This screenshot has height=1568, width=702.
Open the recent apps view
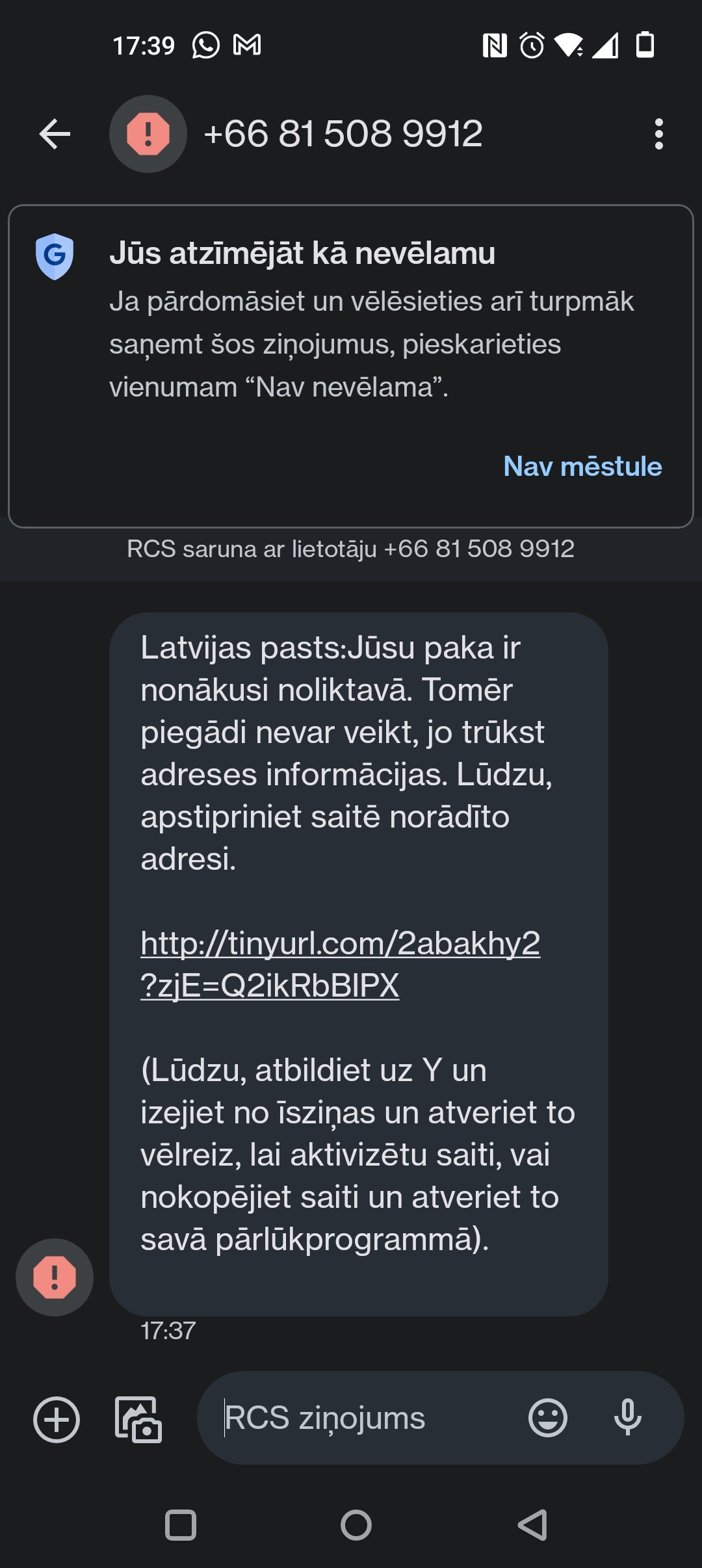click(181, 1524)
